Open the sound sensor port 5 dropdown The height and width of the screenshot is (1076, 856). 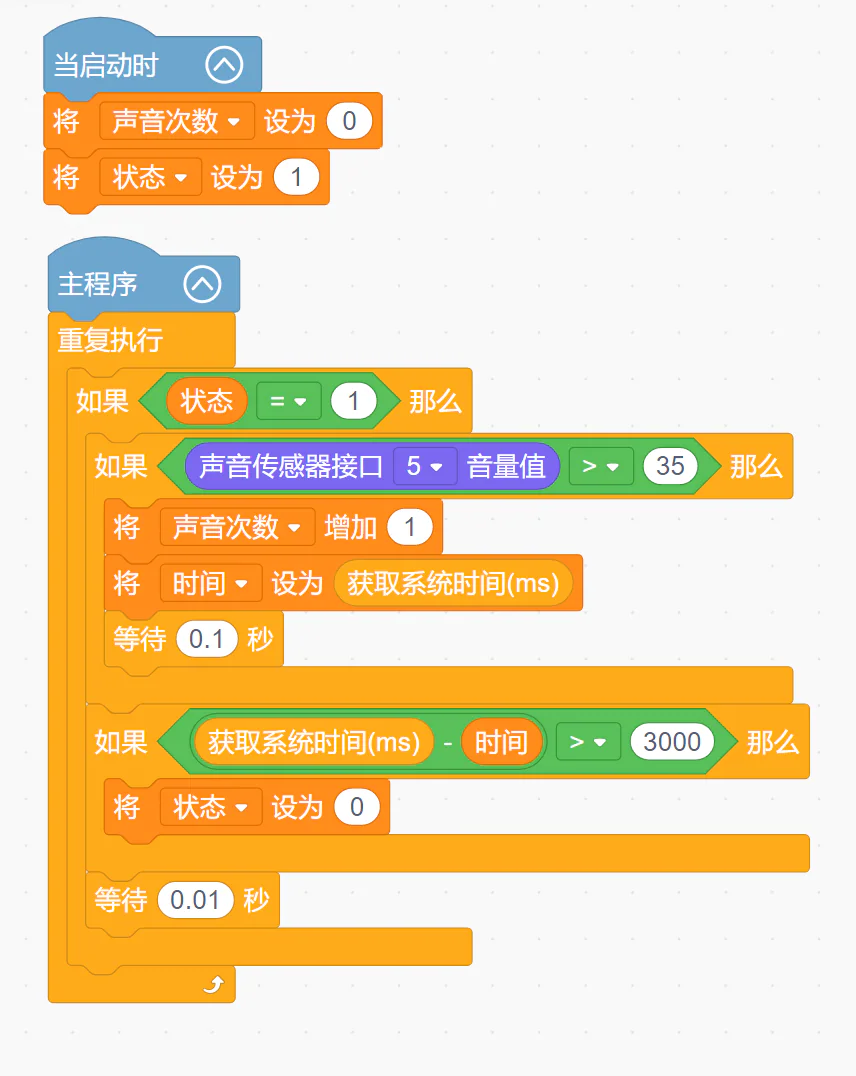point(425,467)
